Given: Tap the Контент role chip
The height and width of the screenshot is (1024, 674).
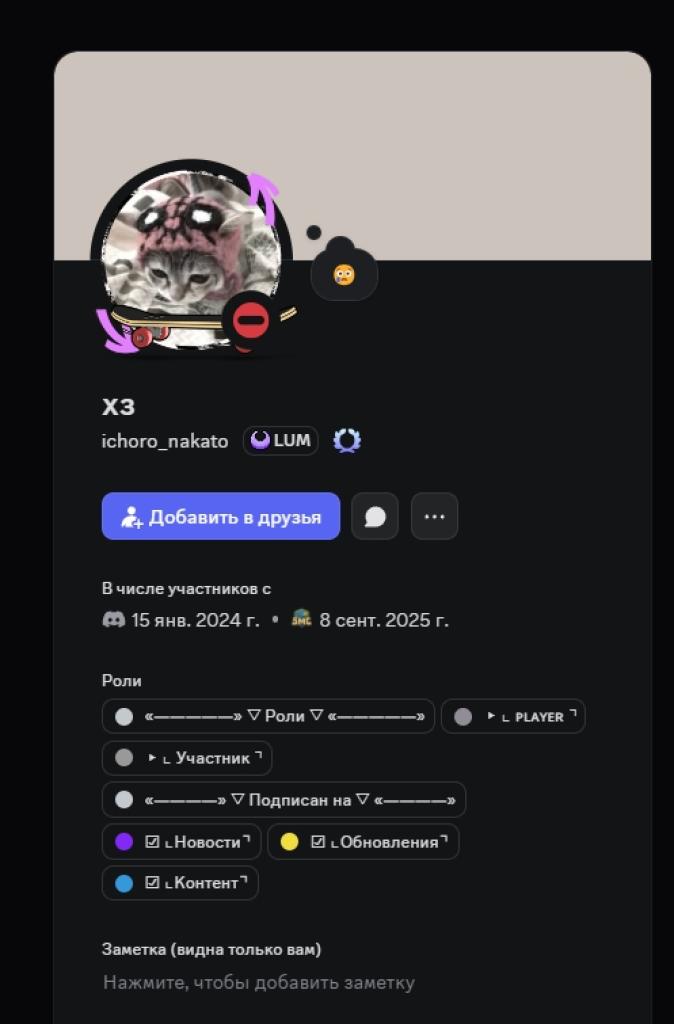Looking at the screenshot, I should 180,883.
